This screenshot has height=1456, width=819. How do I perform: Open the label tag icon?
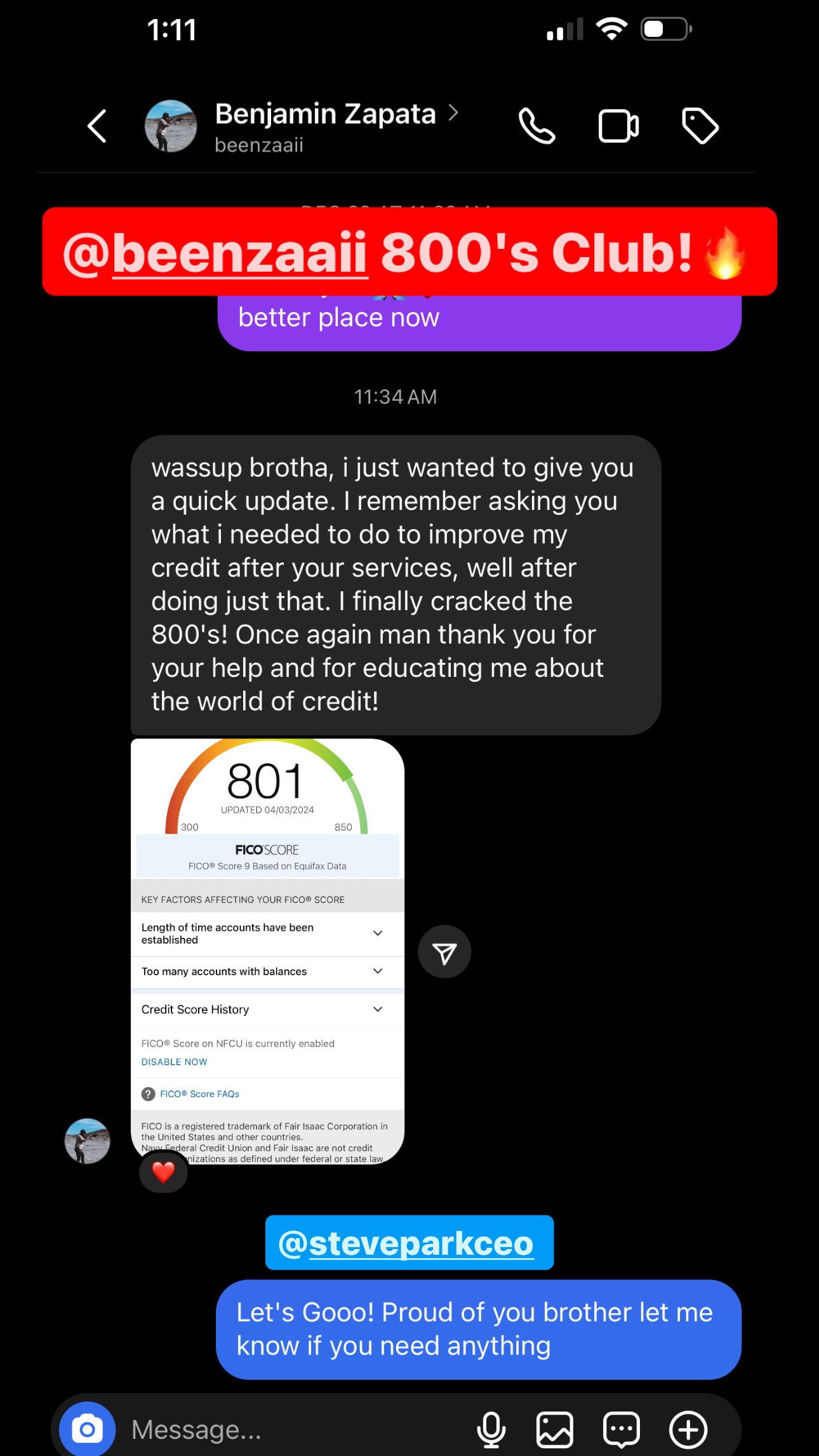[700, 126]
